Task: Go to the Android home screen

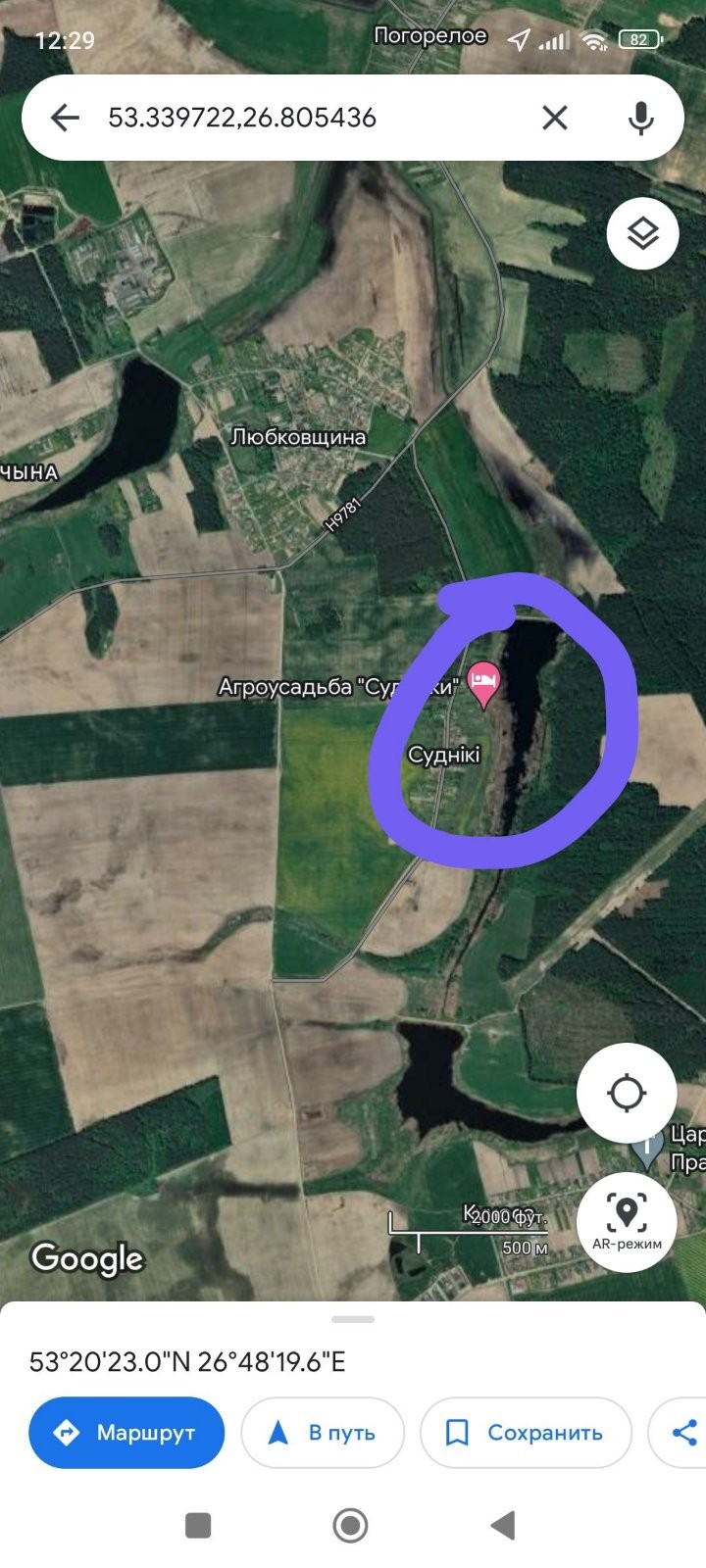Action: (x=350, y=1525)
